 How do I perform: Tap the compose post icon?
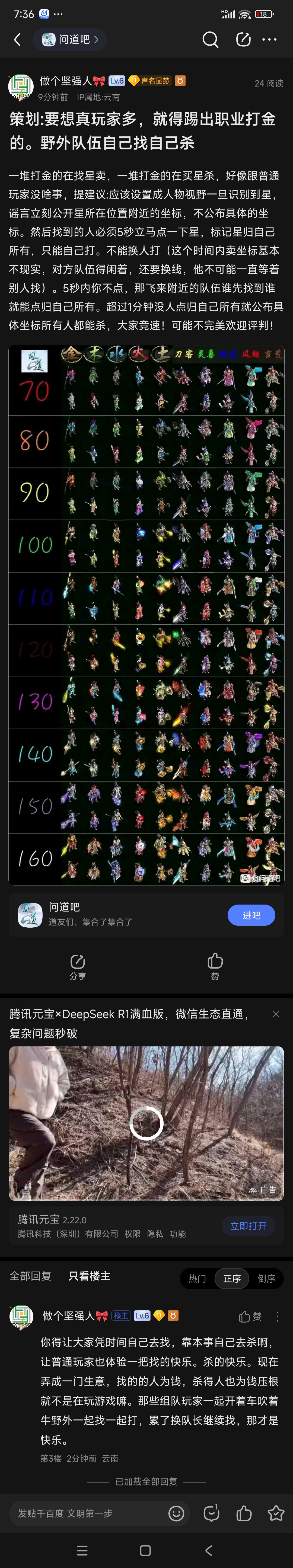(243, 40)
